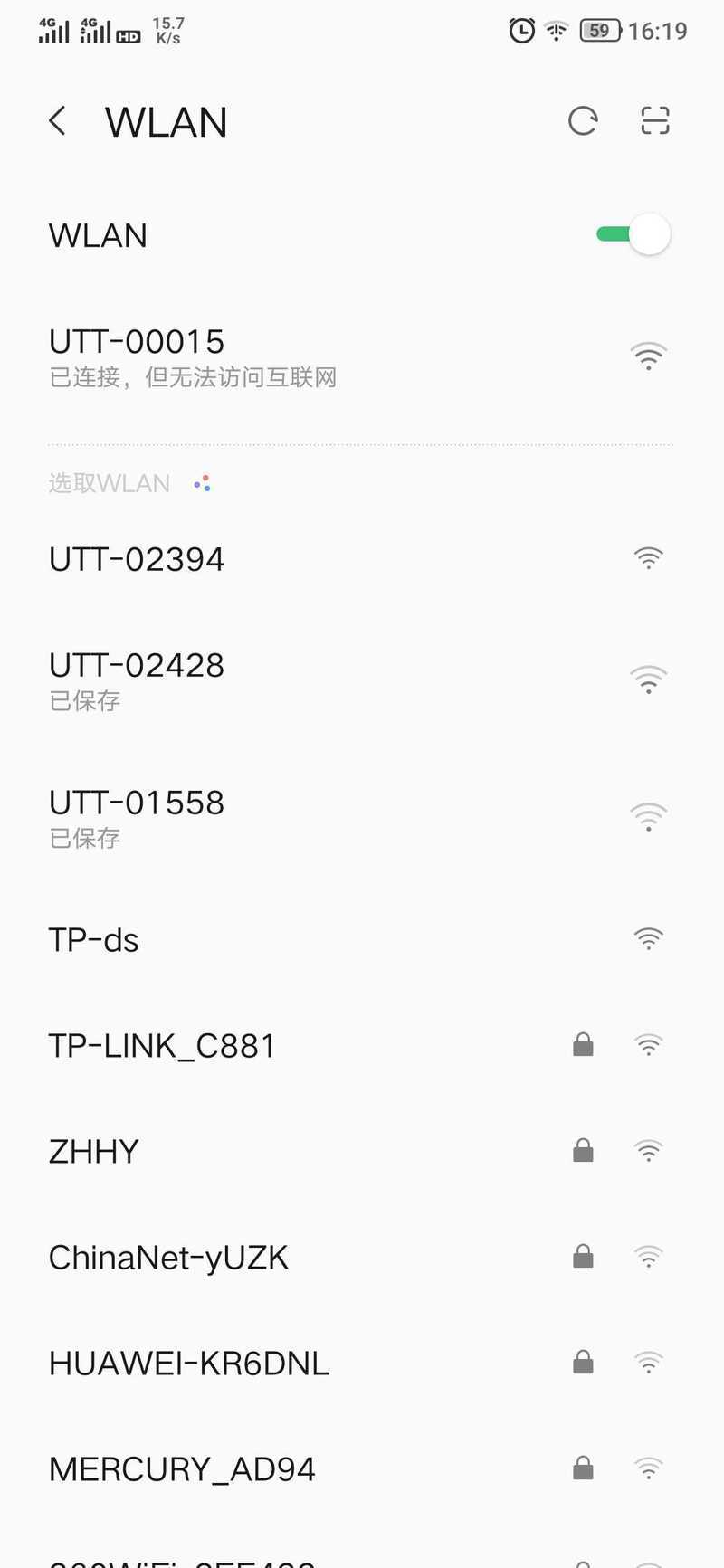The width and height of the screenshot is (724, 1568).
Task: Choose TP-LINK_C881 network
Action: click(362, 1046)
